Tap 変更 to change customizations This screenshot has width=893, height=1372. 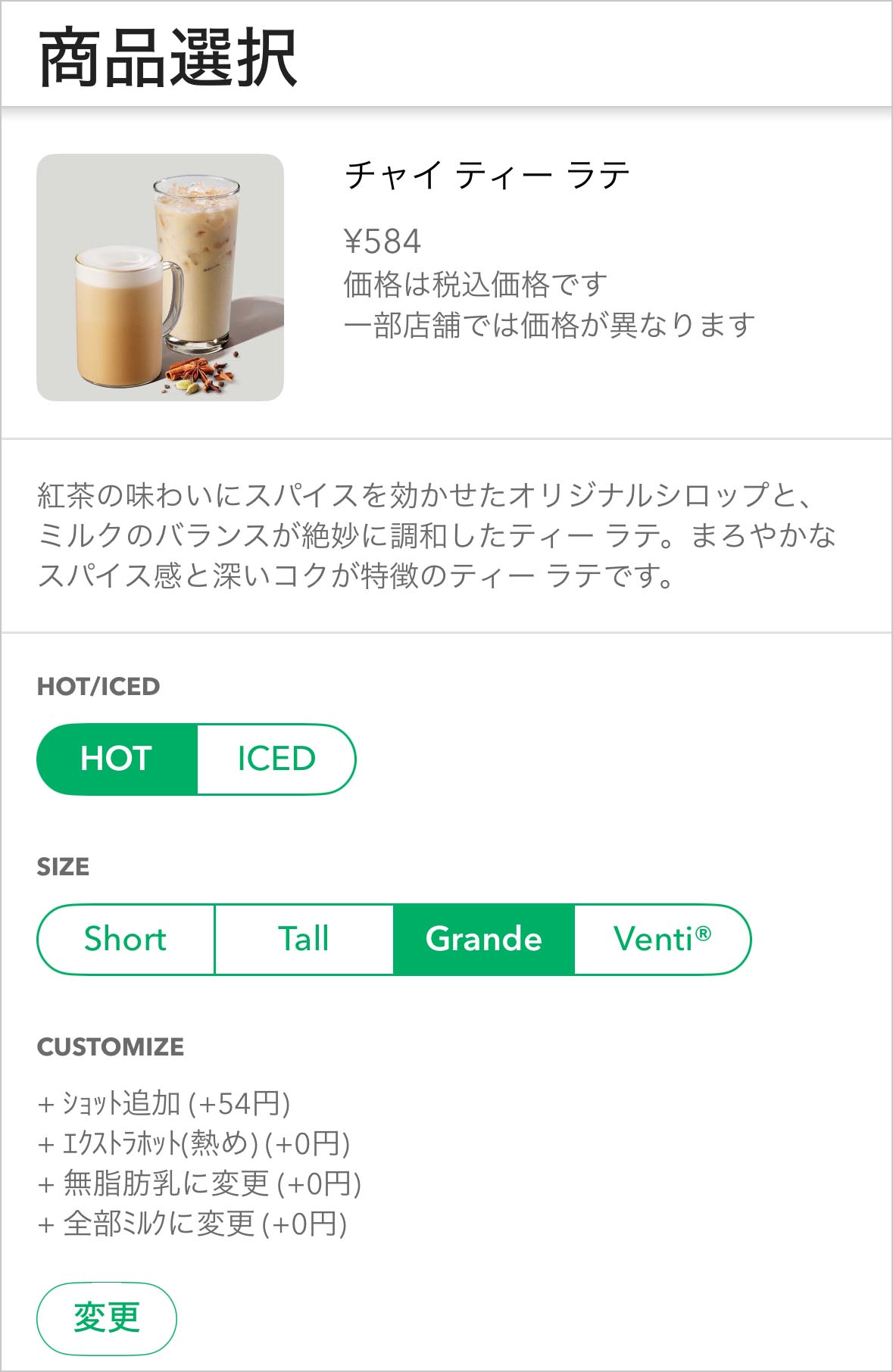click(107, 1317)
